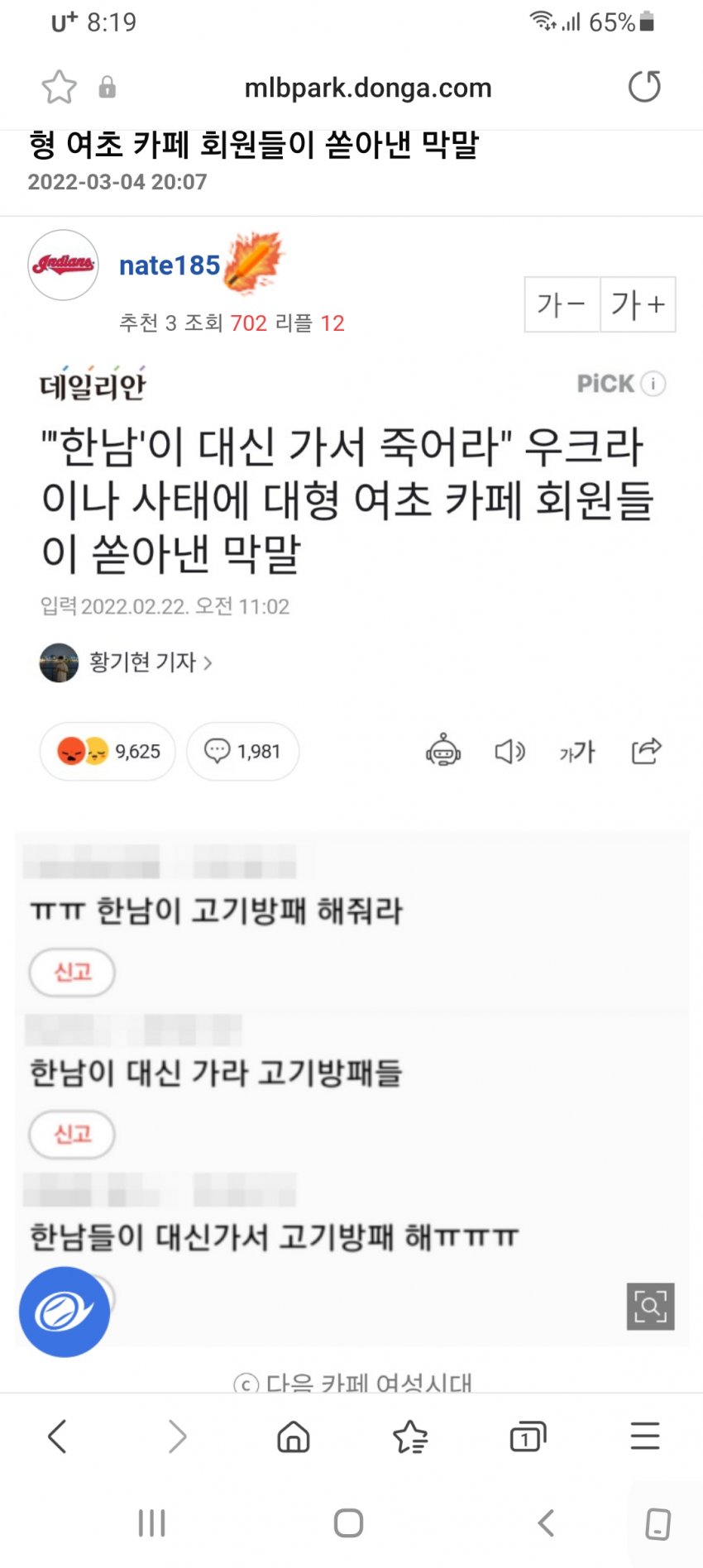Go to the phone home screen

[348, 1523]
